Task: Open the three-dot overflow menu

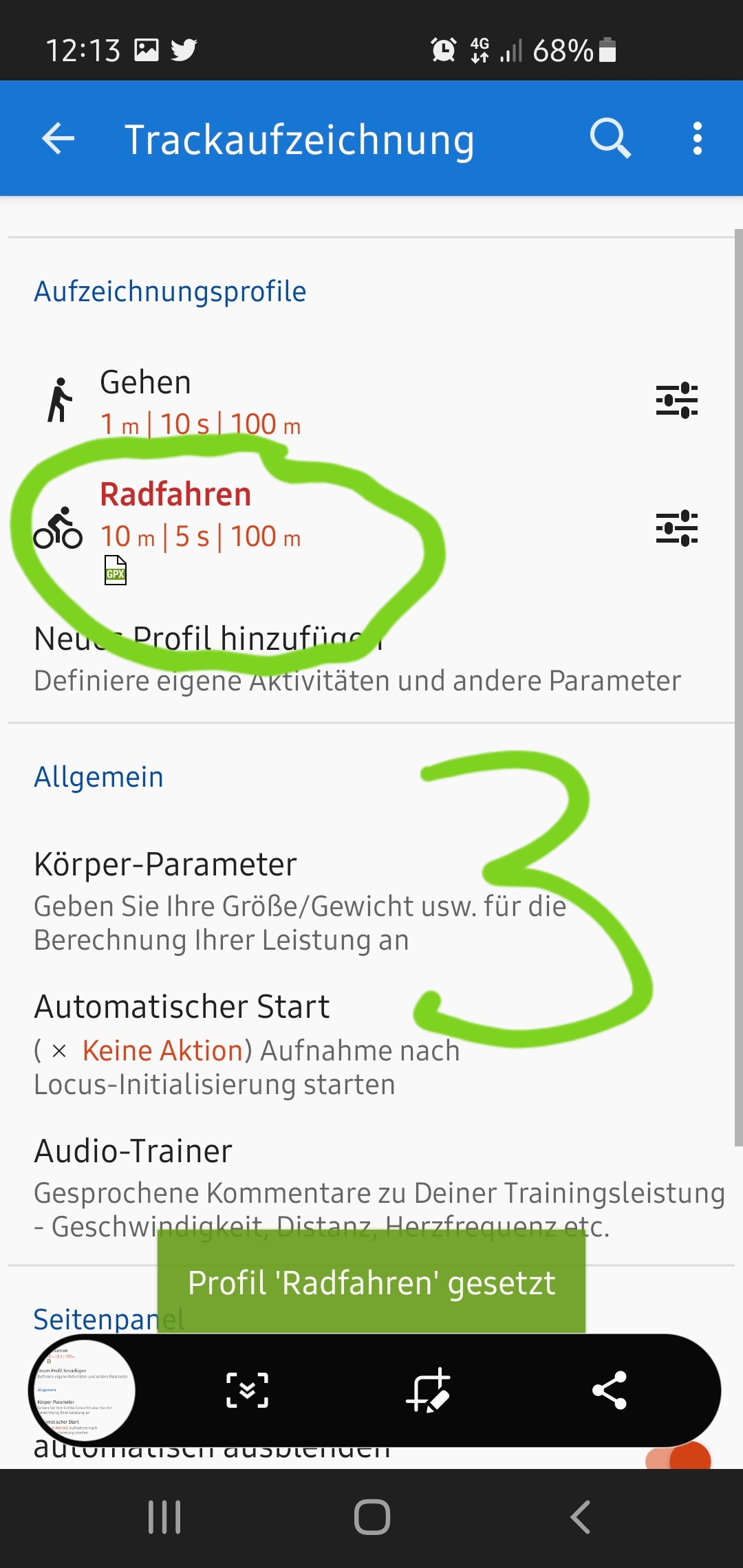Action: coord(697,139)
